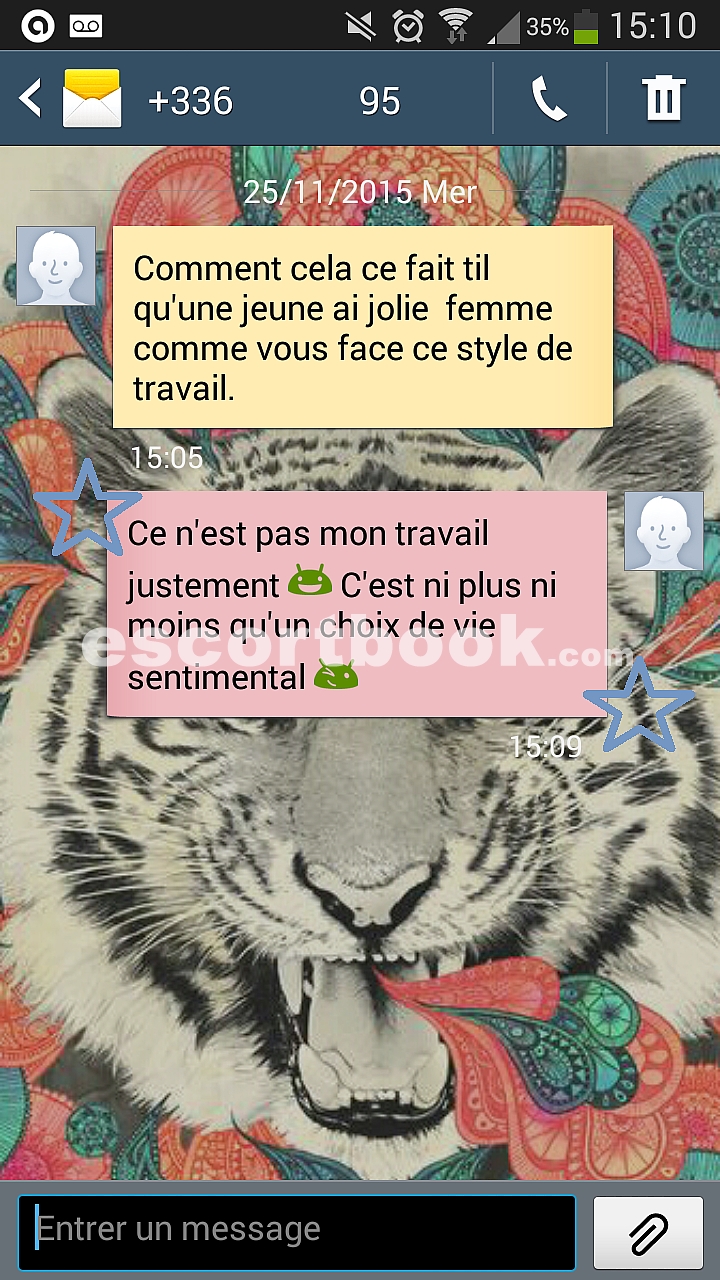720x1280 pixels.
Task: Attach a file with the paperclip button
Action: point(648,1232)
